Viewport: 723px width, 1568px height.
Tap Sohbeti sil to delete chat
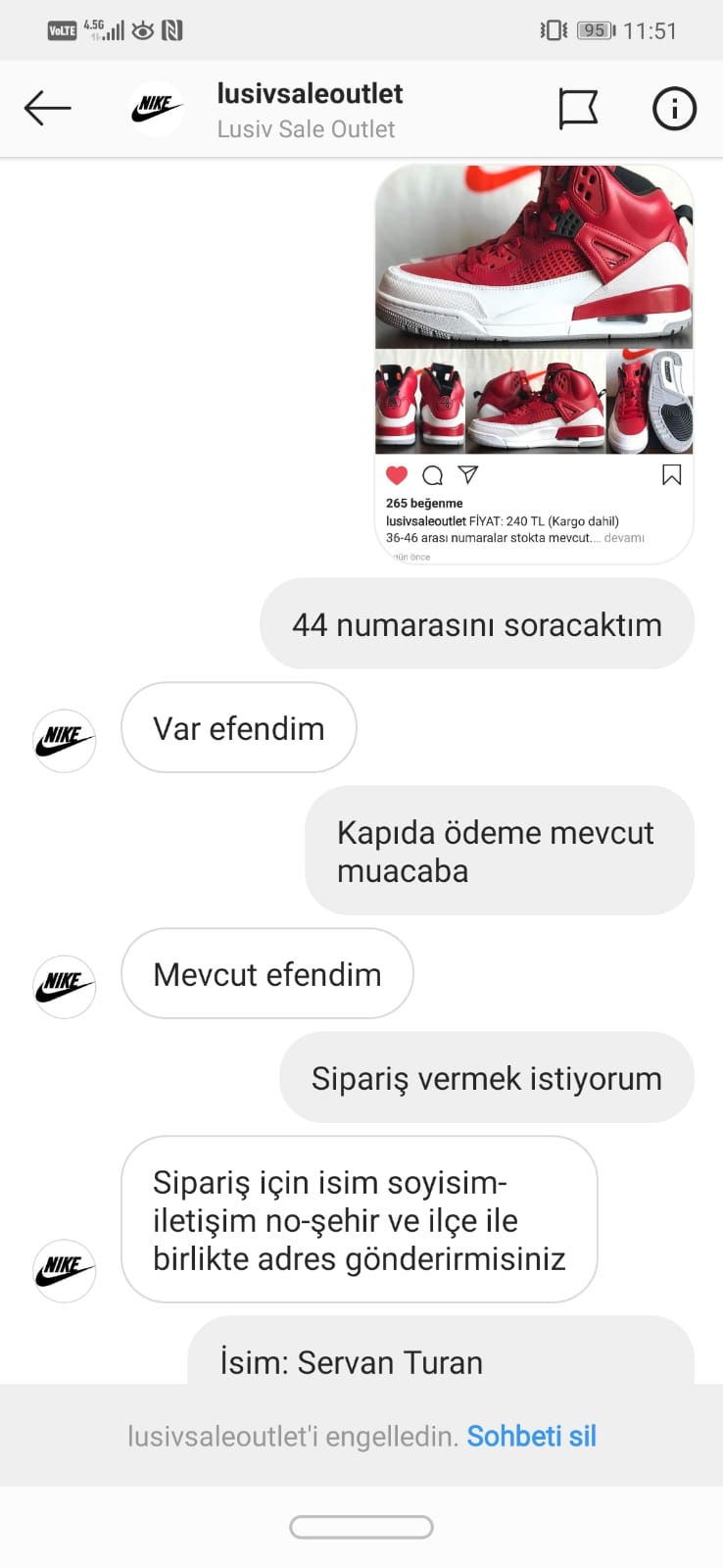tap(531, 1436)
